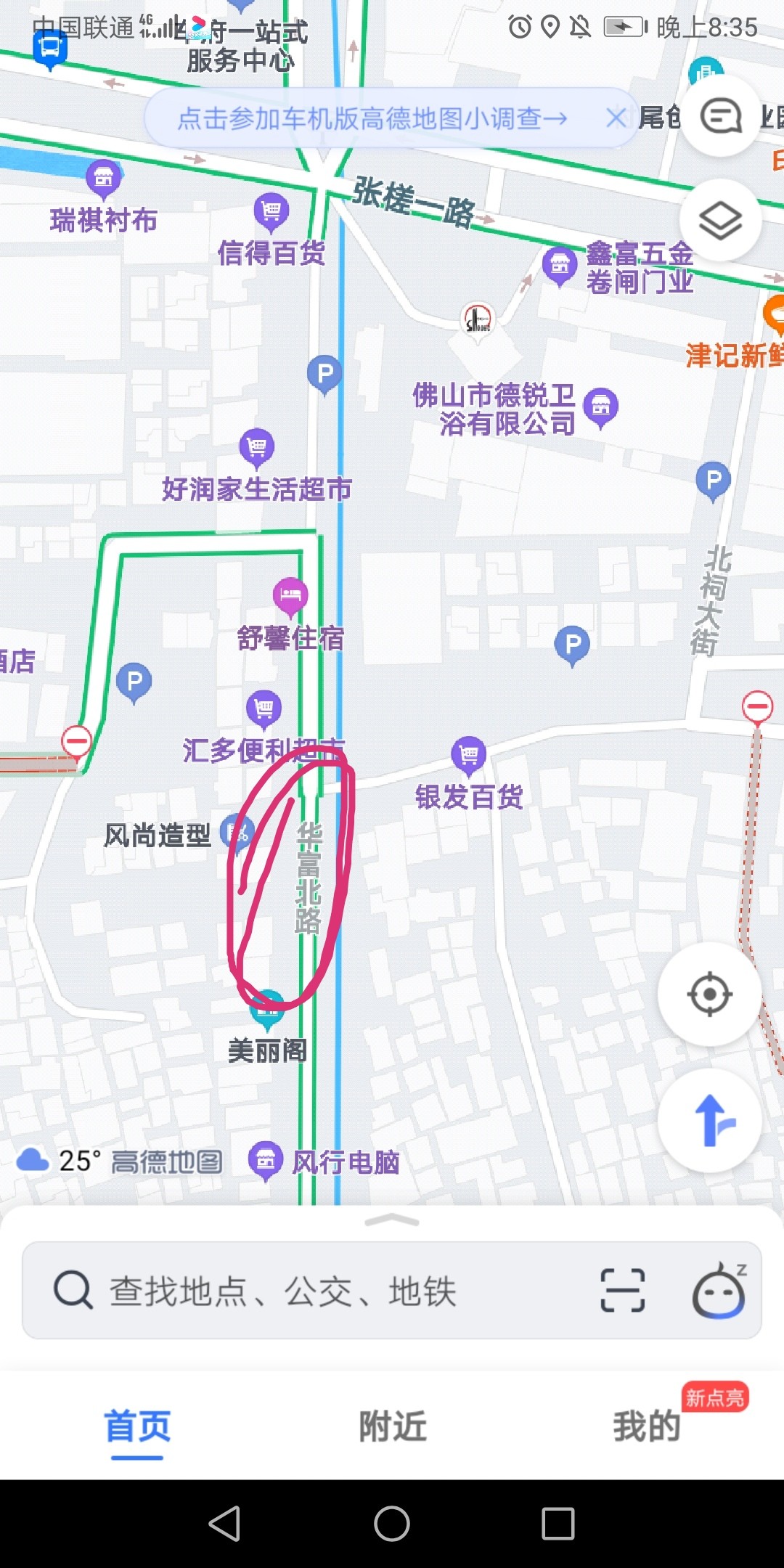The width and height of the screenshot is (784, 1568).
Task: Open the message feedback icon
Action: (x=720, y=116)
